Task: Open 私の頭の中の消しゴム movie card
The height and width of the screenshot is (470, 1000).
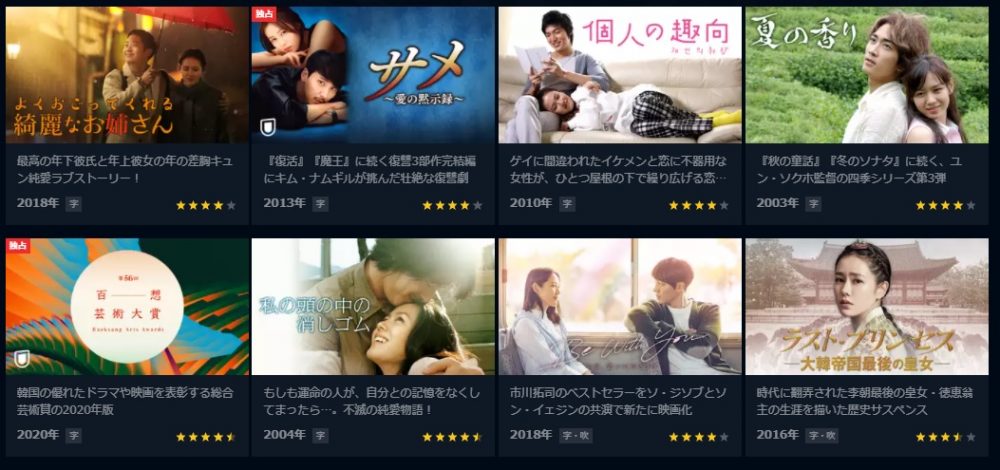Action: point(373,307)
